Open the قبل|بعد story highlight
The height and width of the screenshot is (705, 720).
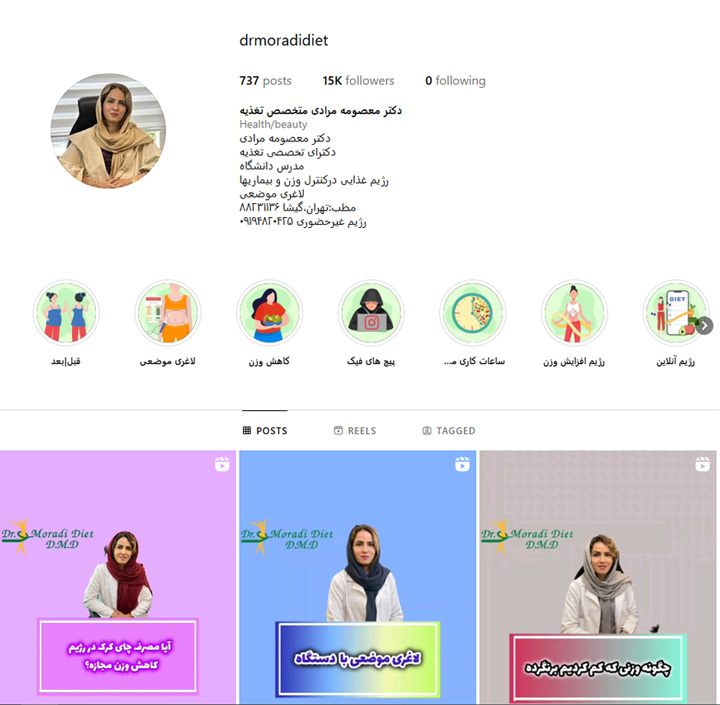tap(66, 312)
